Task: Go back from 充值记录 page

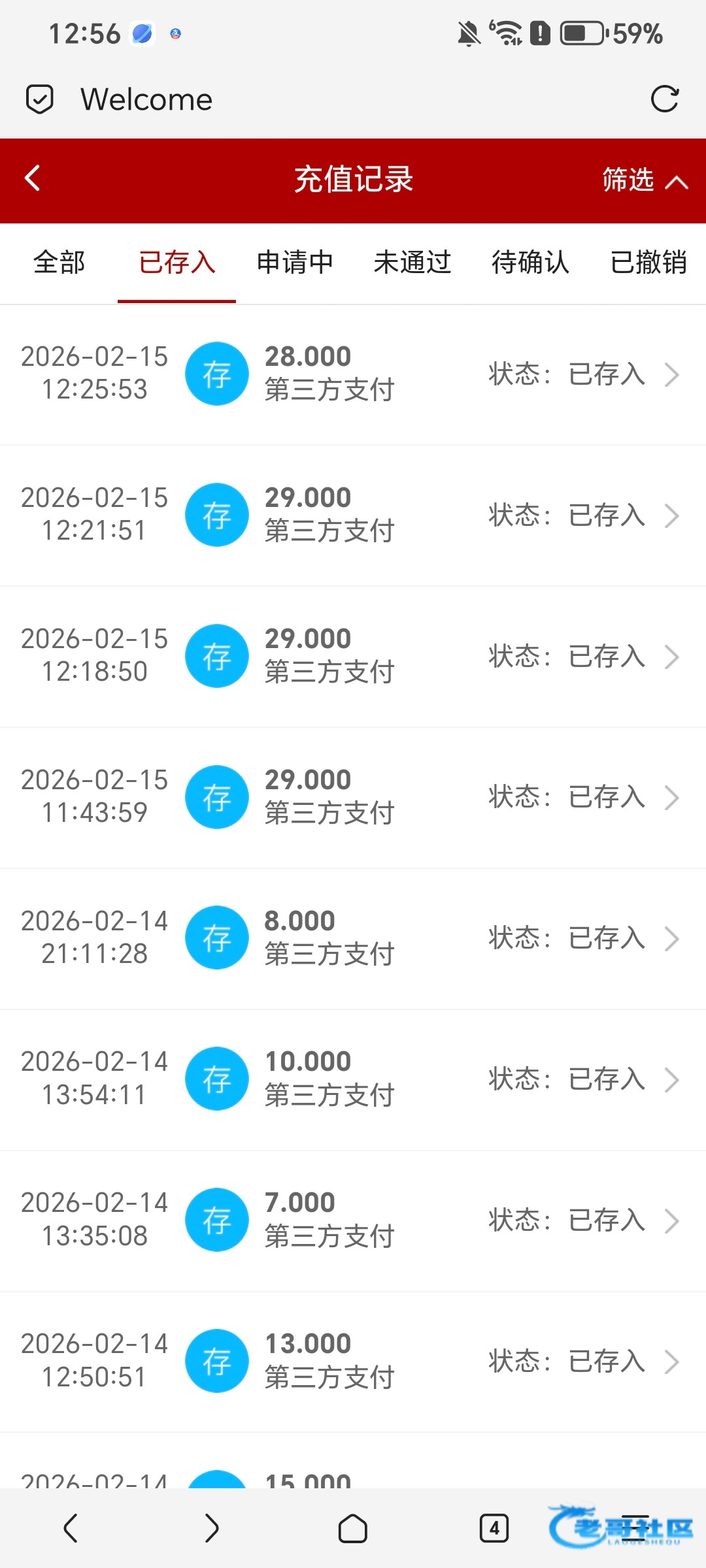Action: point(33,178)
